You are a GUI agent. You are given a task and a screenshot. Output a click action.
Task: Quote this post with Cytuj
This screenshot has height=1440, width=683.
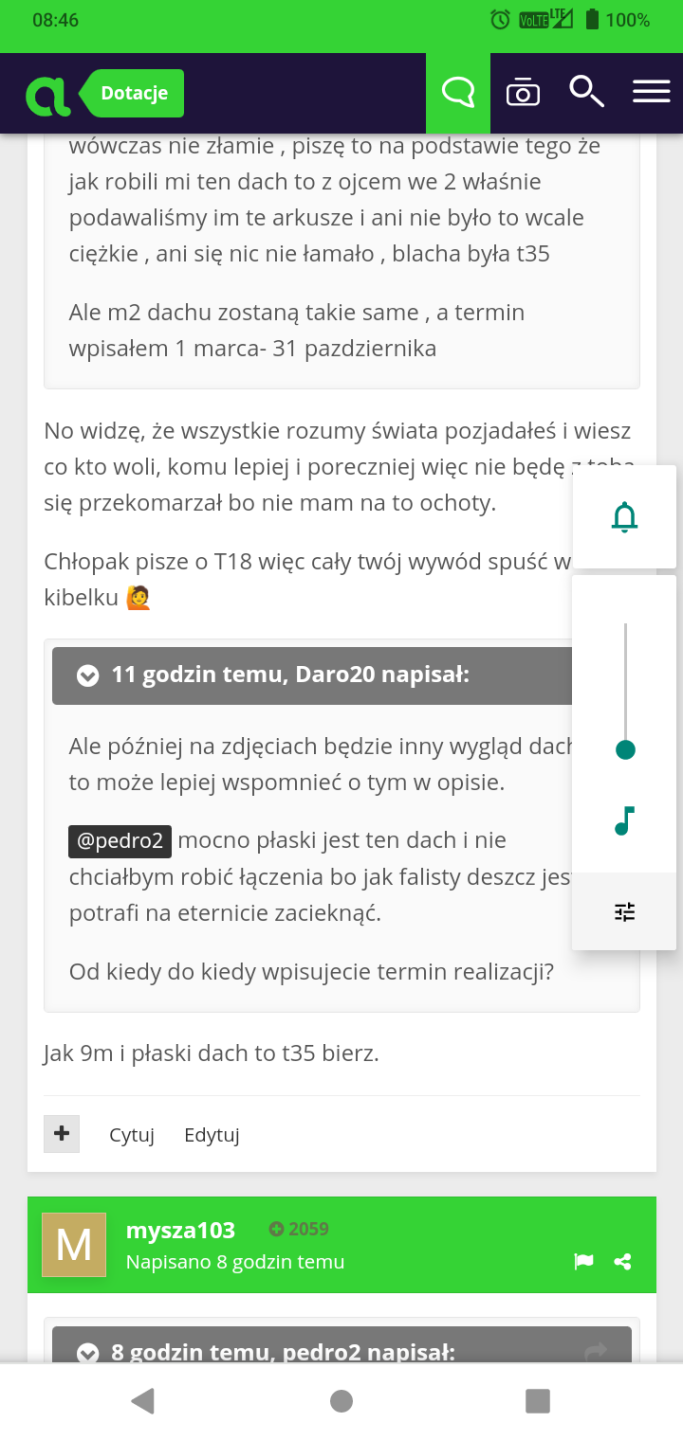pos(131,1135)
